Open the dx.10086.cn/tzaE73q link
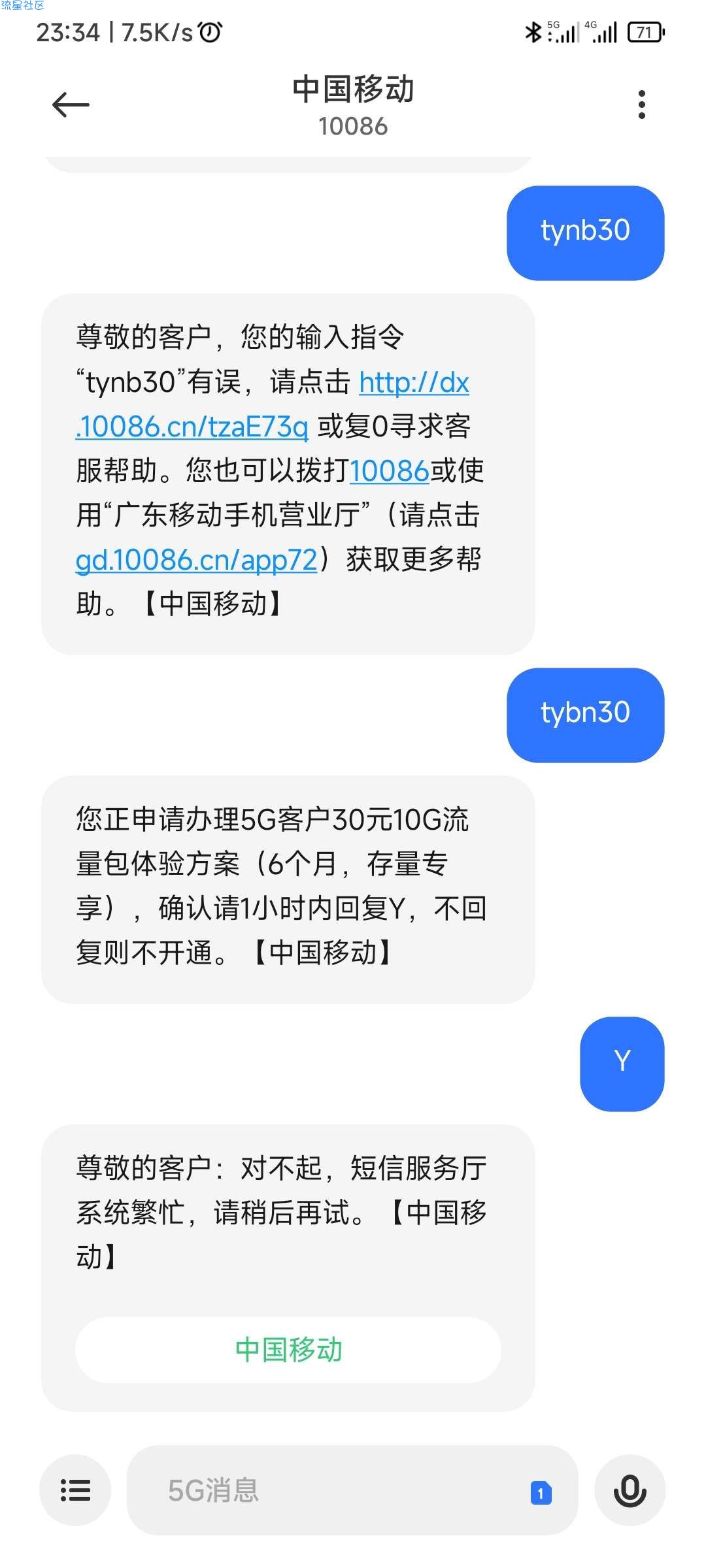Image resolution: width=706 pixels, height=1568 pixels. point(272,405)
